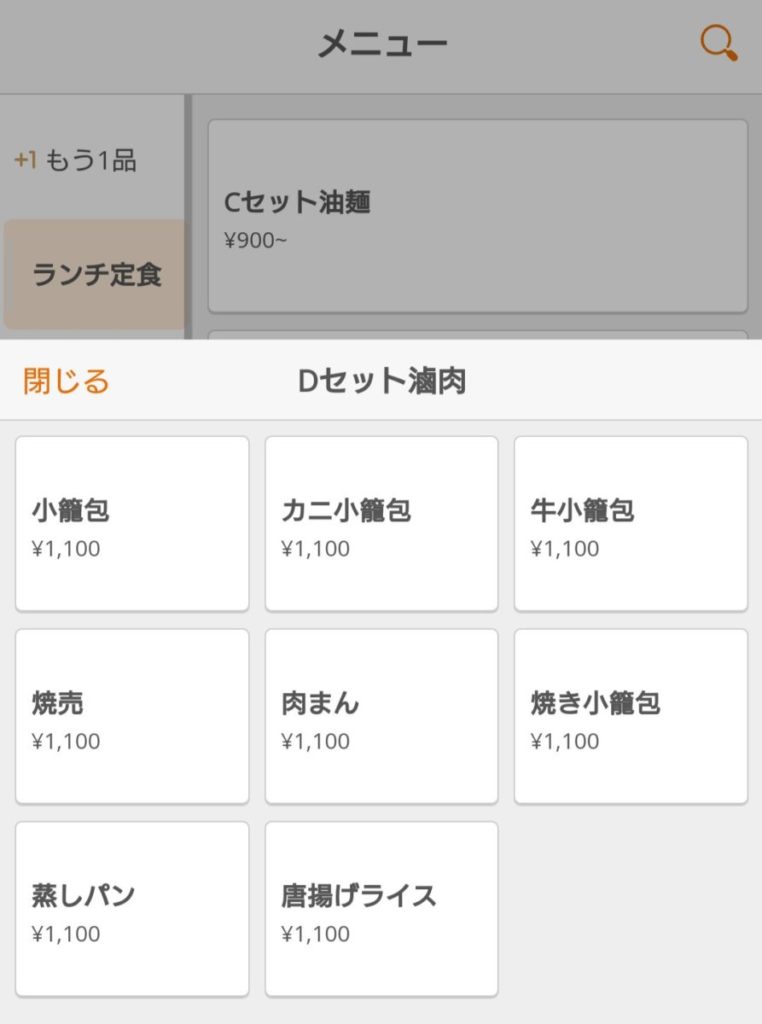The image size is (762, 1024).
Task: Choose the カニ小籠包 option
Action: coord(381,523)
